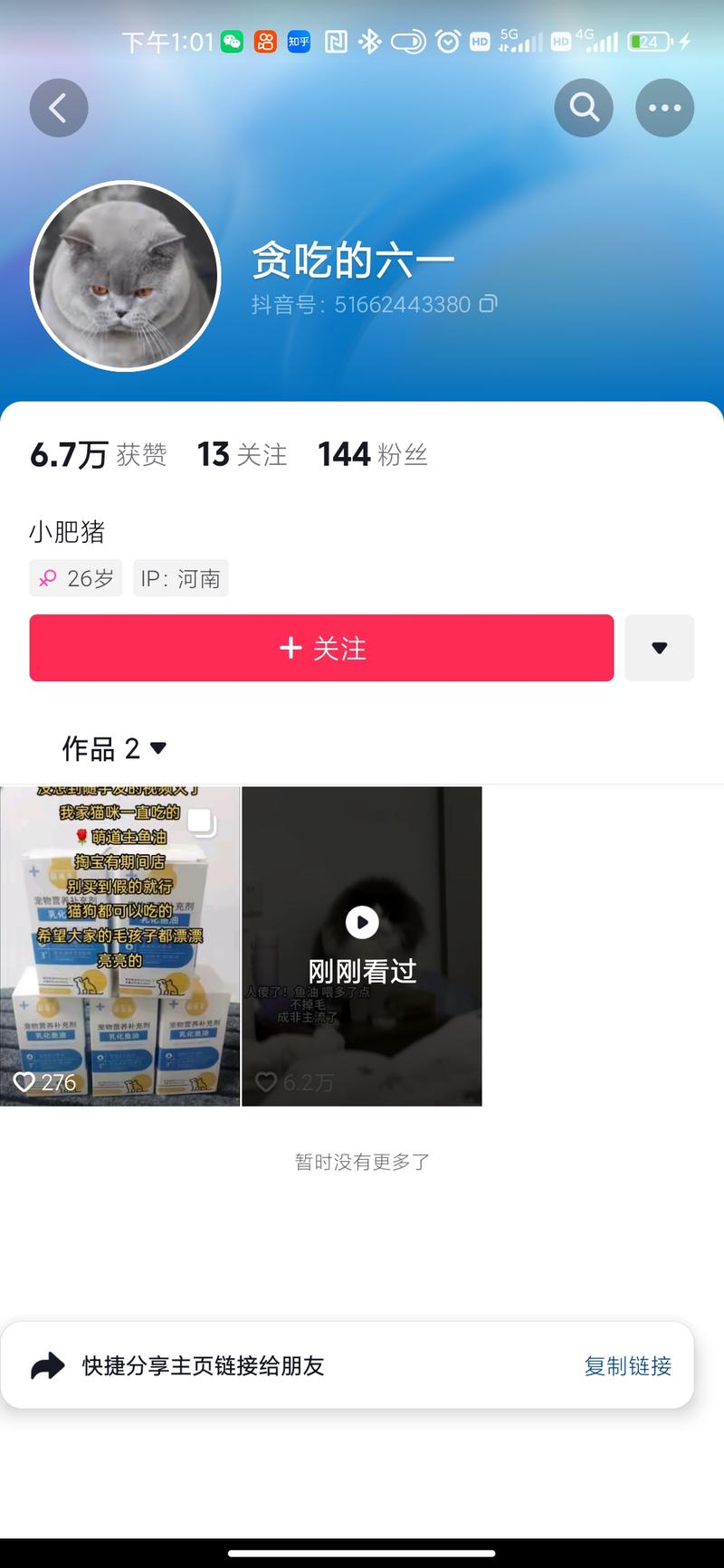724x1568 pixels.
Task: Tap 复制链接 to copy the profile link
Action: 627,1365
